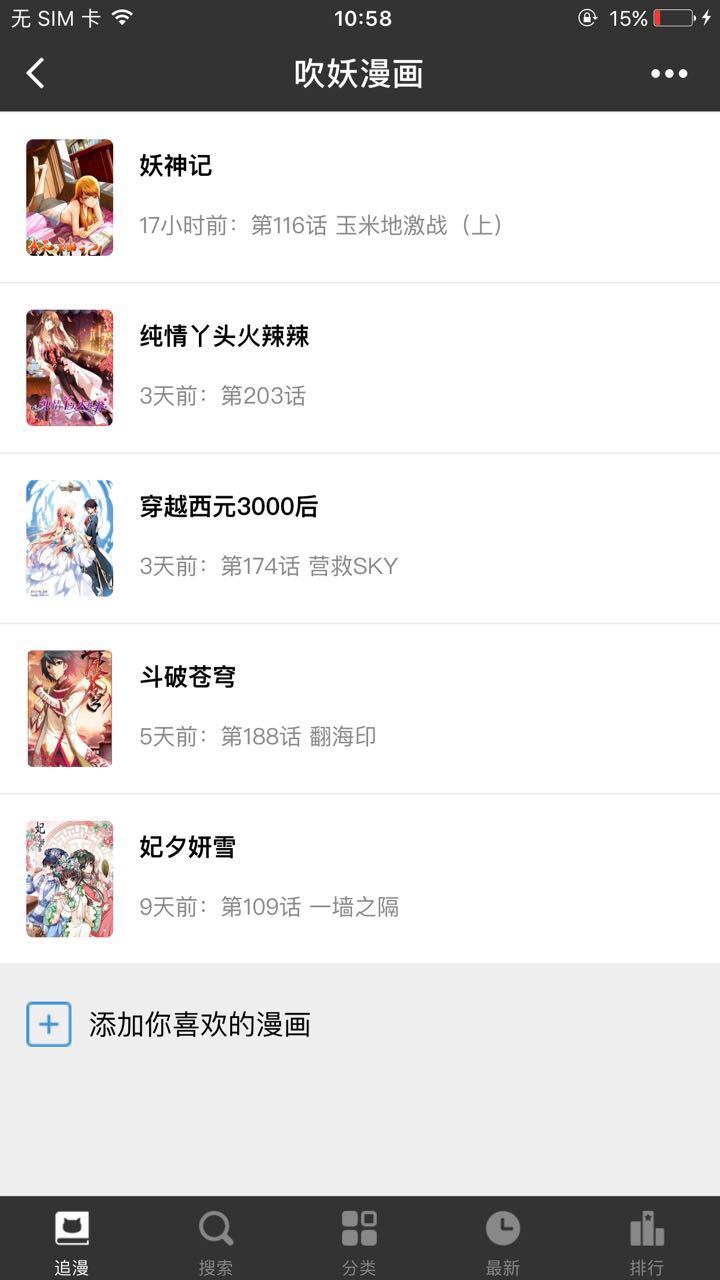Switch to the 分类 tab
This screenshot has width=720, height=1280.
click(x=359, y=1240)
